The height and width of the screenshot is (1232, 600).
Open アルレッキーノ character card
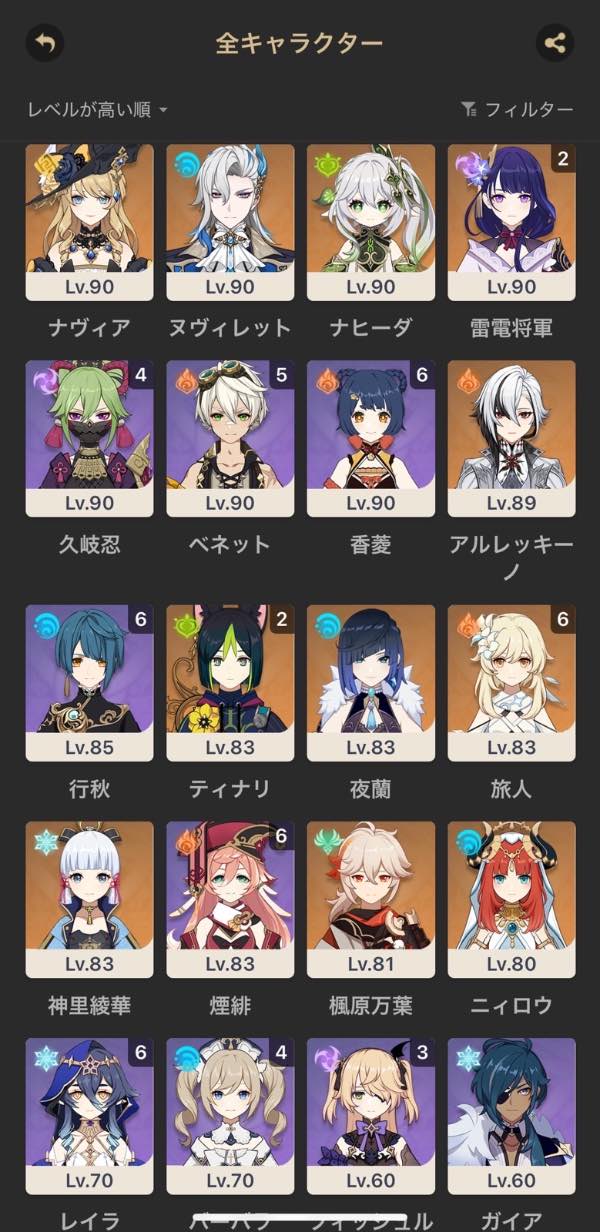[511, 438]
